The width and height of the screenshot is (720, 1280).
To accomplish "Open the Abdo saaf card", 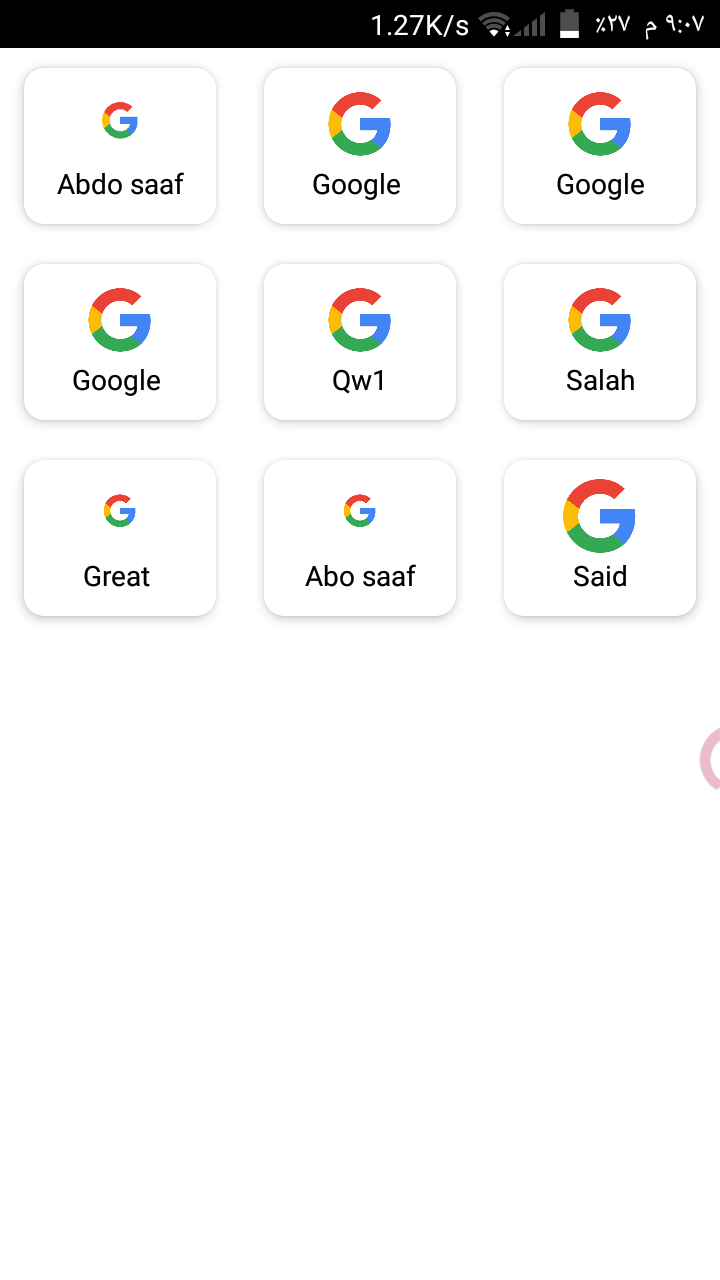I will [x=120, y=146].
